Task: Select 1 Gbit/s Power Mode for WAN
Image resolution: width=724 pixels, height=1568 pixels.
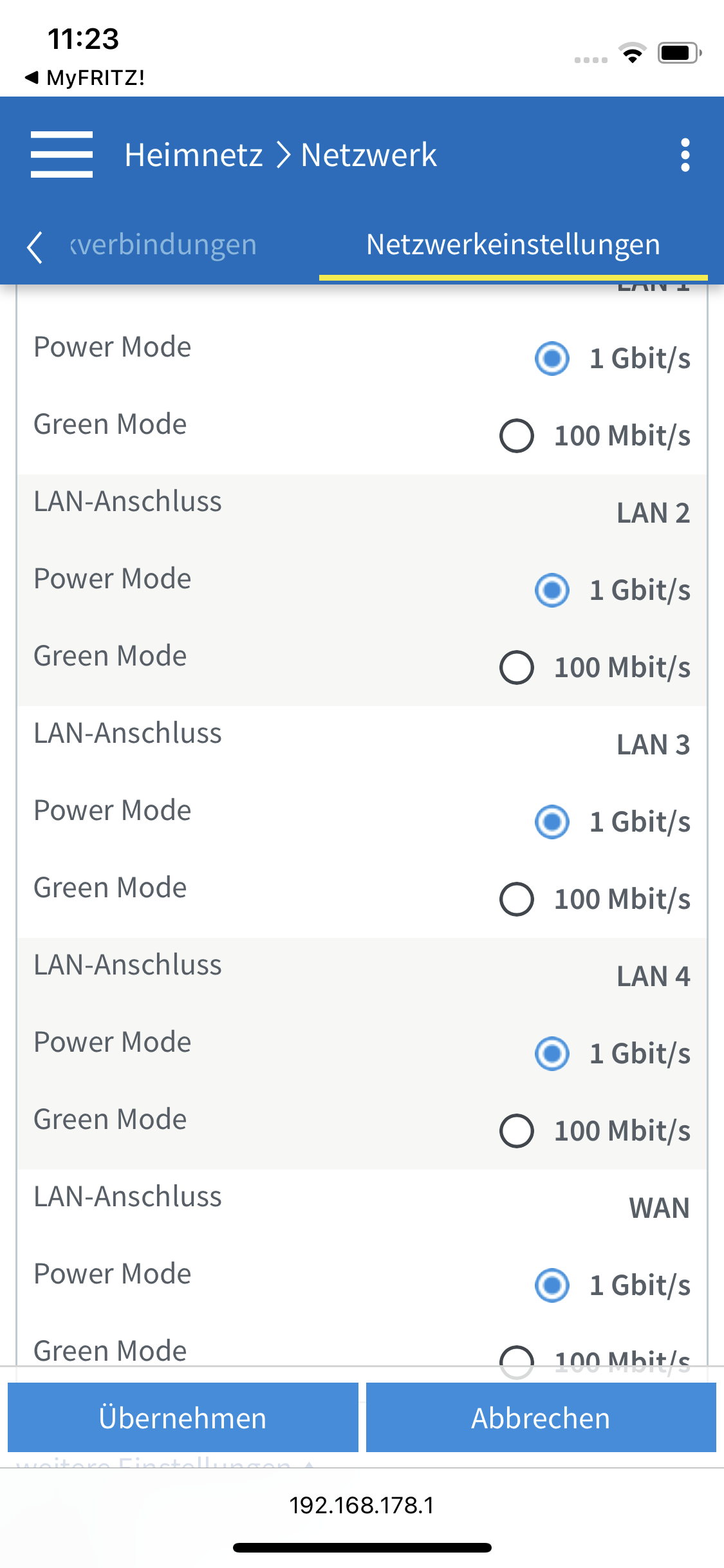Action: pos(552,1285)
